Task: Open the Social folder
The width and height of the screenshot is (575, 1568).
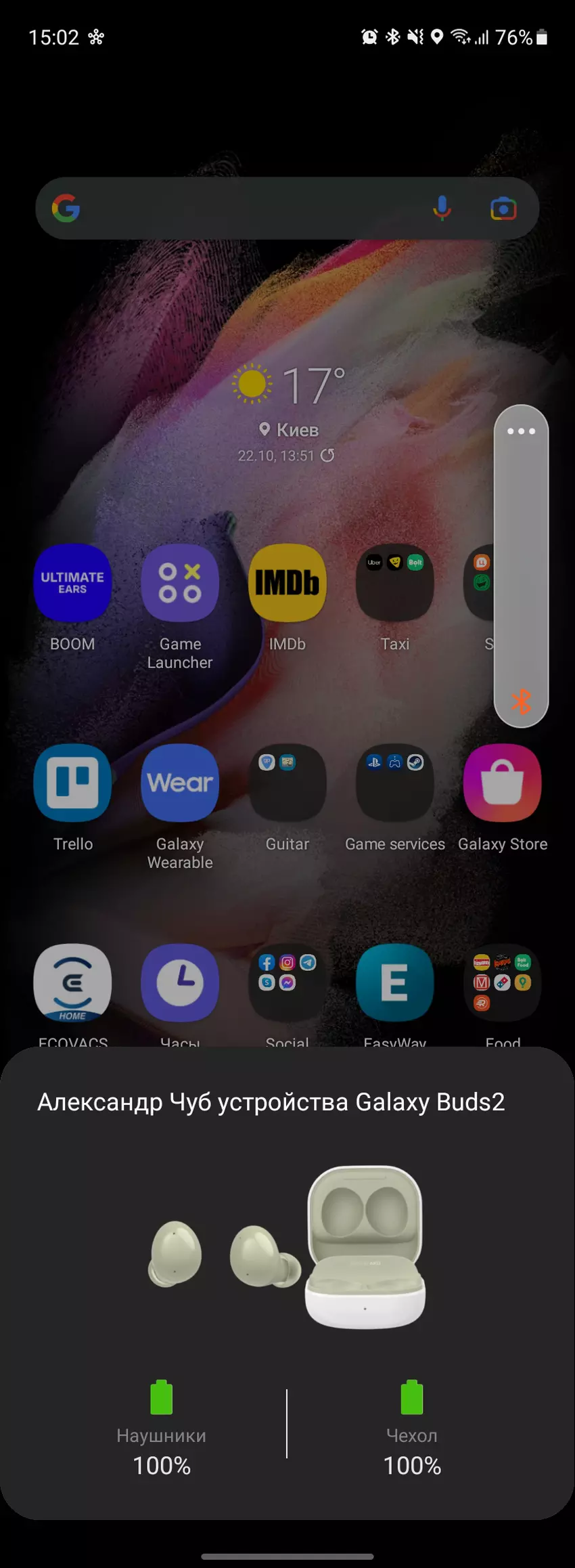Action: [x=287, y=982]
